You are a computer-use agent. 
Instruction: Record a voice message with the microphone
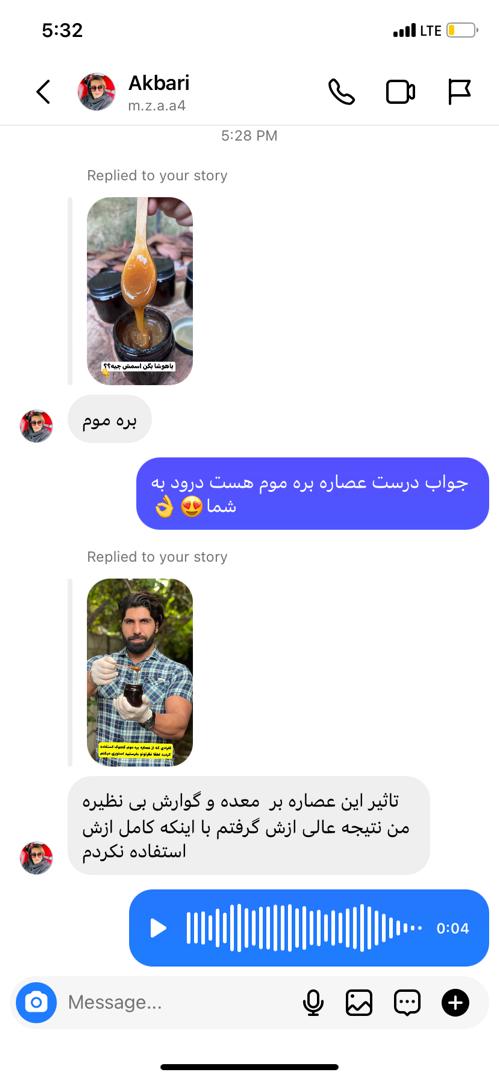click(313, 1003)
